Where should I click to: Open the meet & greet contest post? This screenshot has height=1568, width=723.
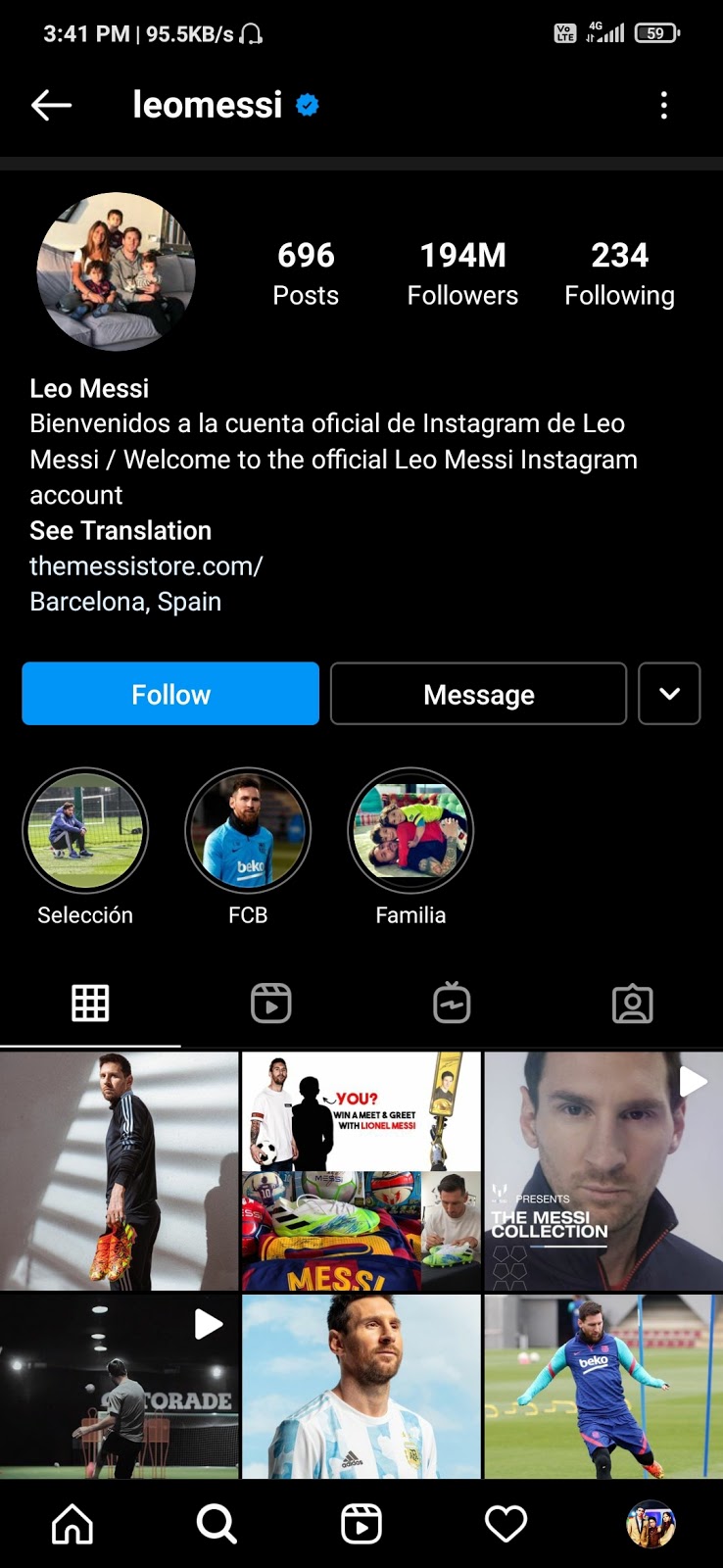(361, 1170)
